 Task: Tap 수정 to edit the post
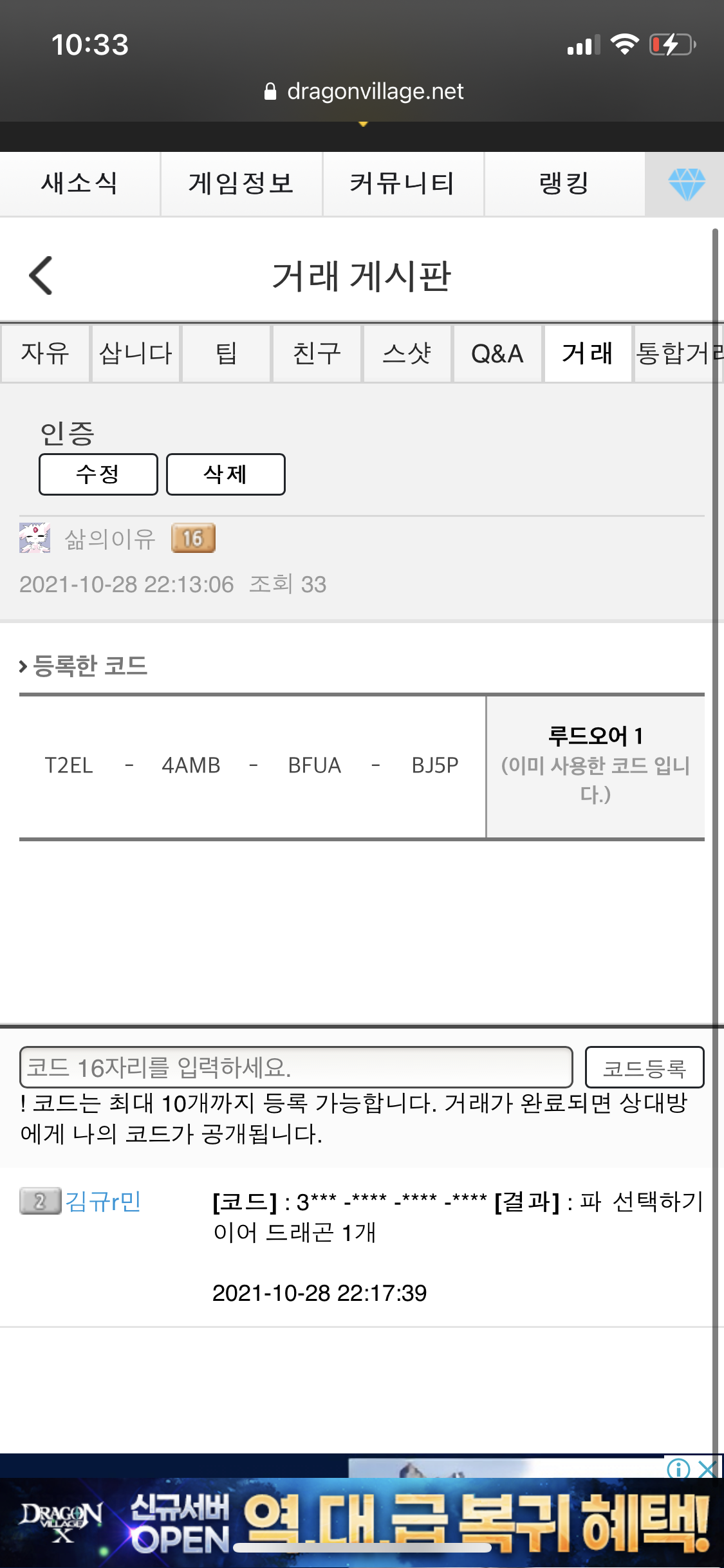(x=98, y=474)
